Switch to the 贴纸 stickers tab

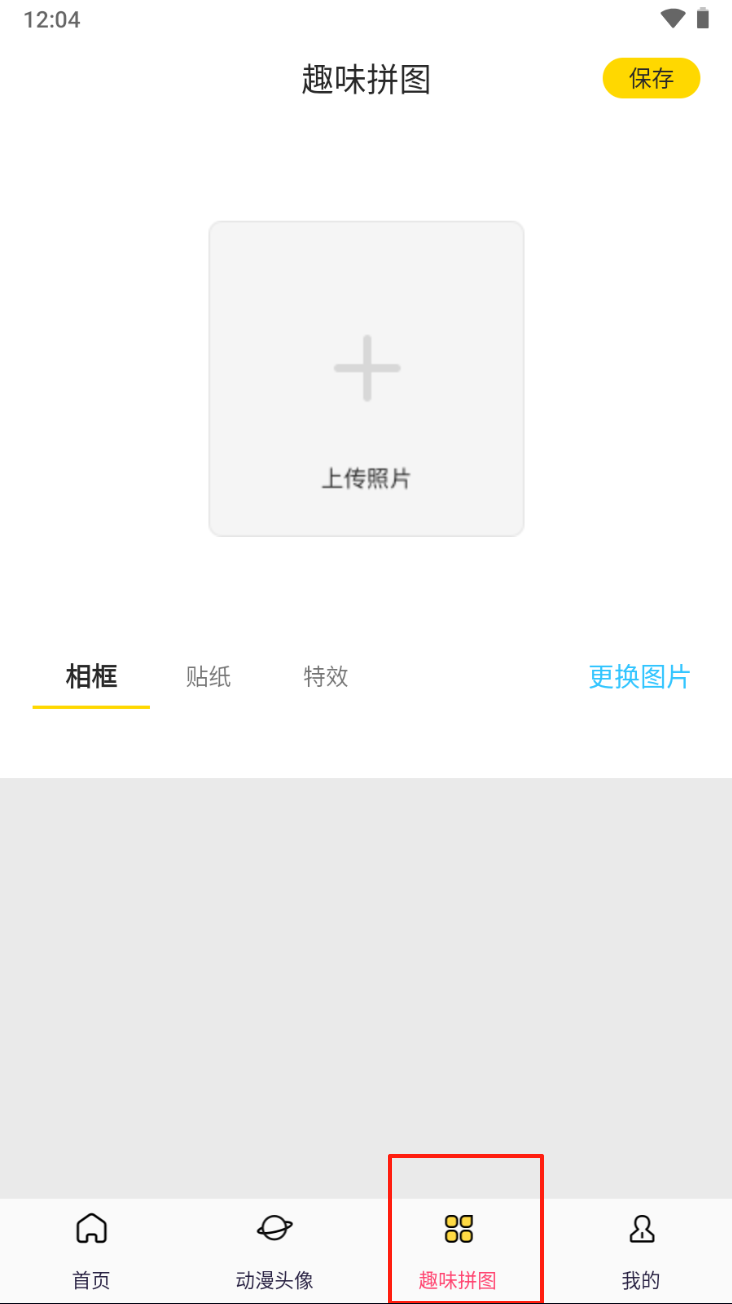[x=208, y=677]
